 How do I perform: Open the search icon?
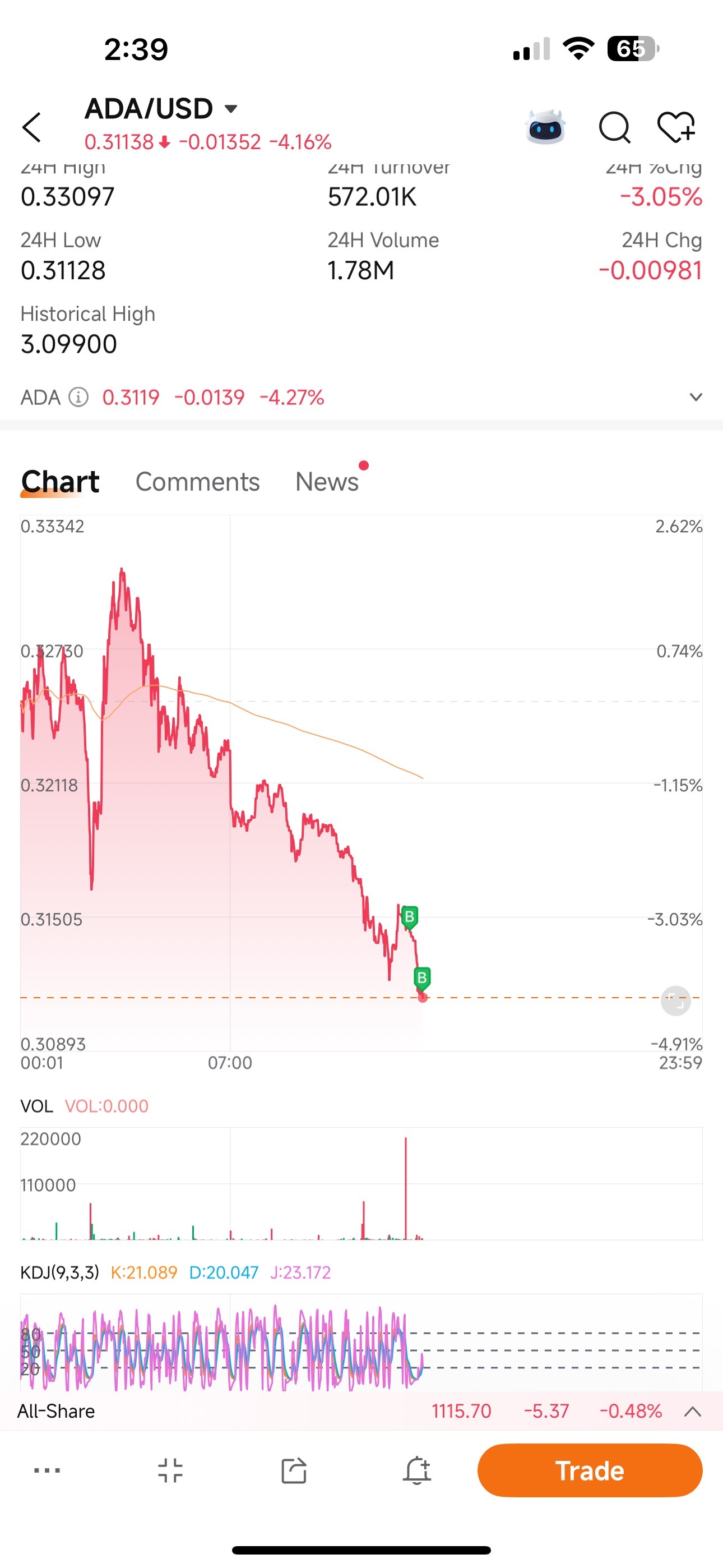pyautogui.click(x=614, y=127)
